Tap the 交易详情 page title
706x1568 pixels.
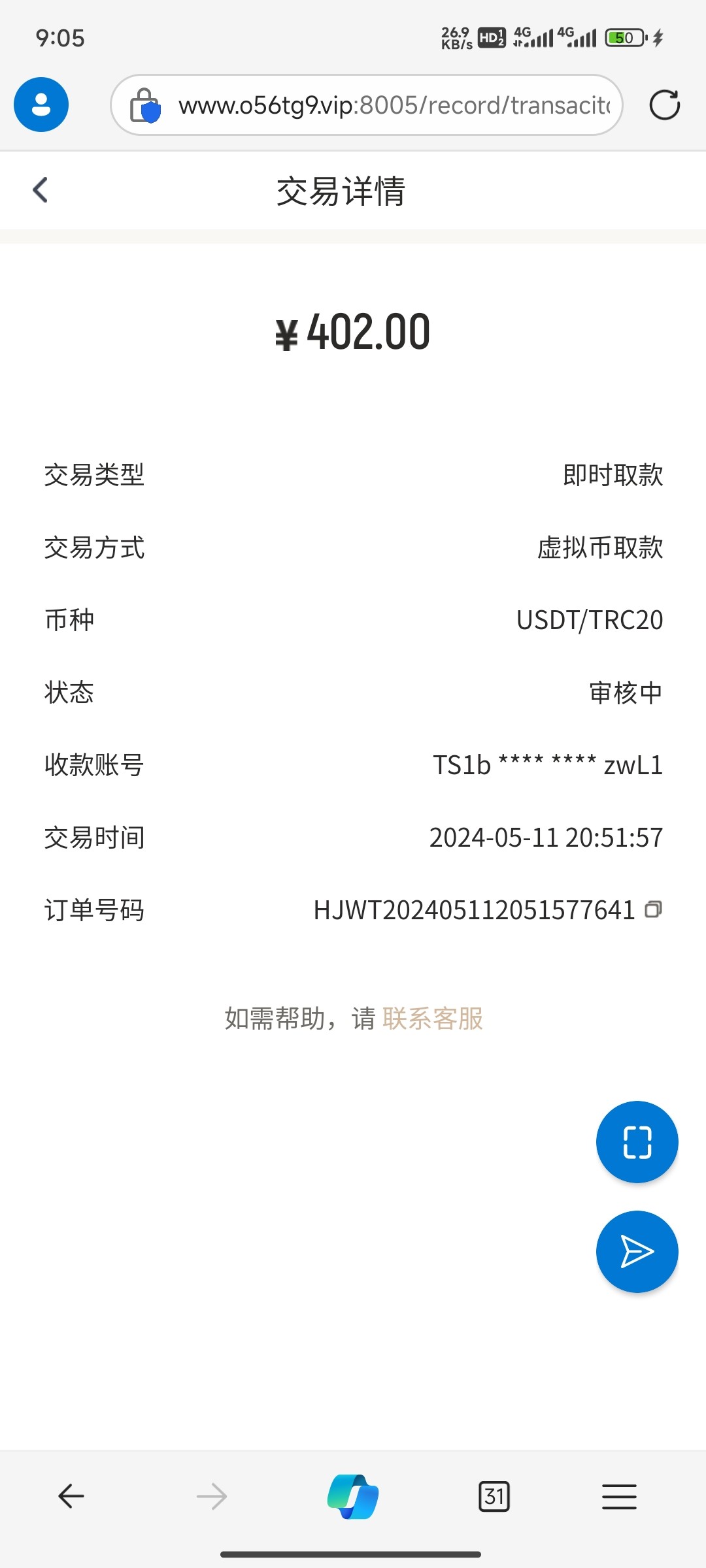pos(344,190)
